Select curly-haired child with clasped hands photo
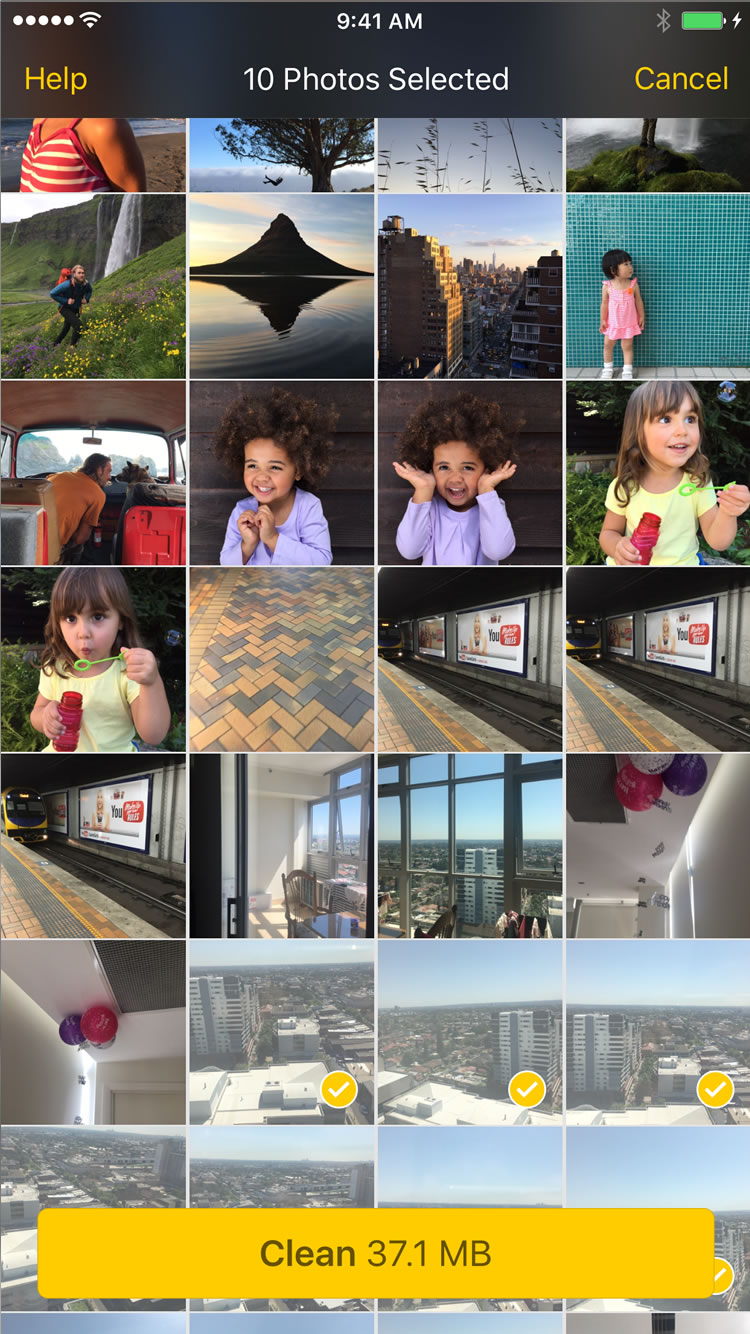The height and width of the screenshot is (1334, 750). coord(281,473)
